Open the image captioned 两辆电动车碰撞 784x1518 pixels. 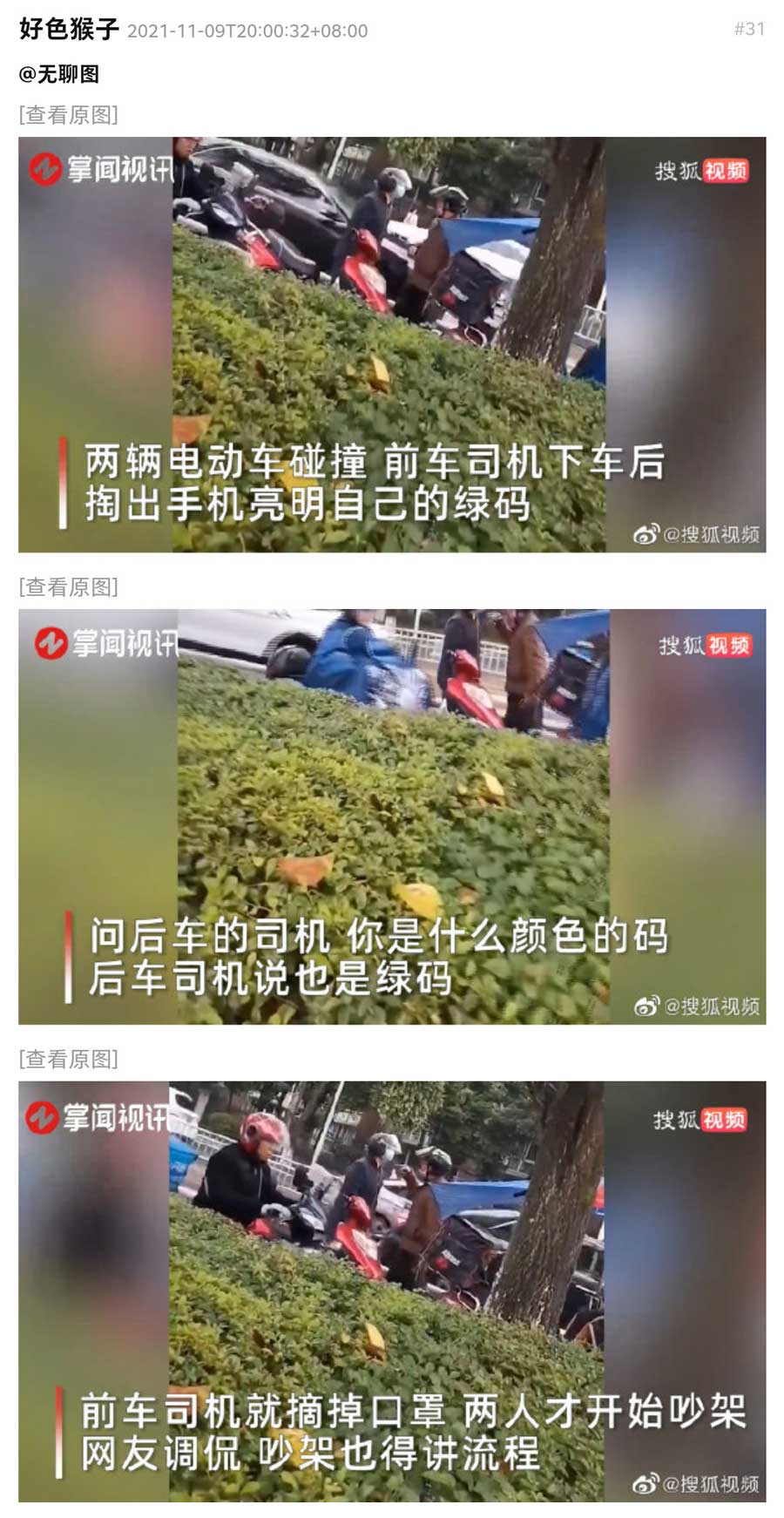[392, 345]
